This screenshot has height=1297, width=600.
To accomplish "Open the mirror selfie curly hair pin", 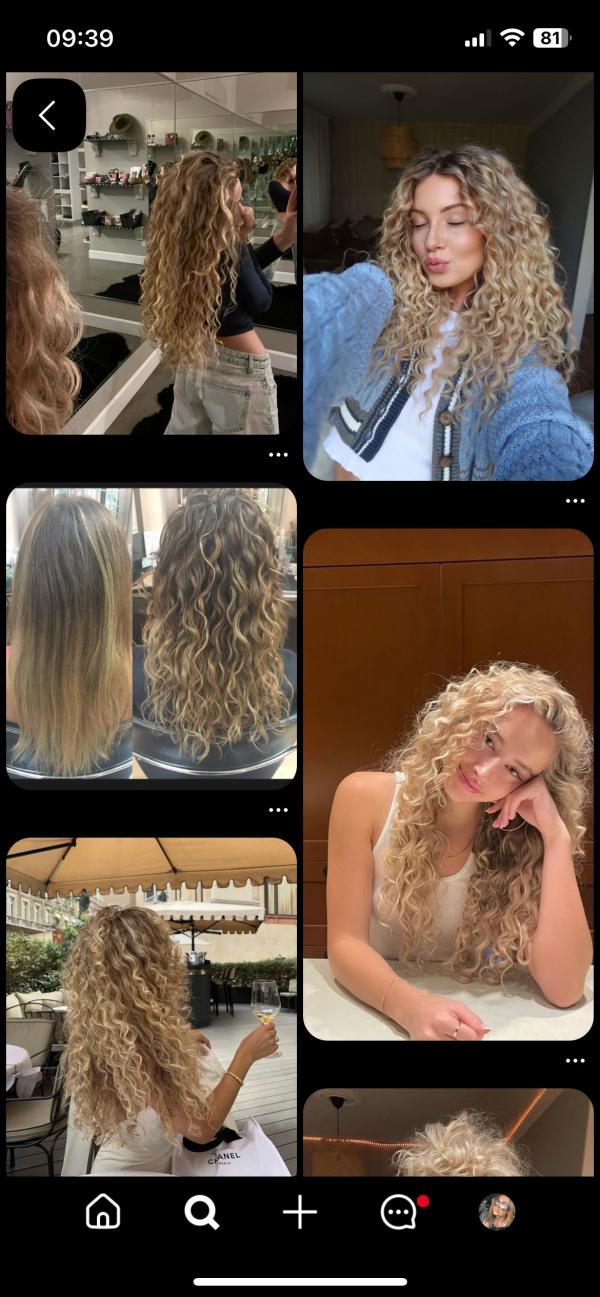I will pyautogui.click(x=151, y=253).
